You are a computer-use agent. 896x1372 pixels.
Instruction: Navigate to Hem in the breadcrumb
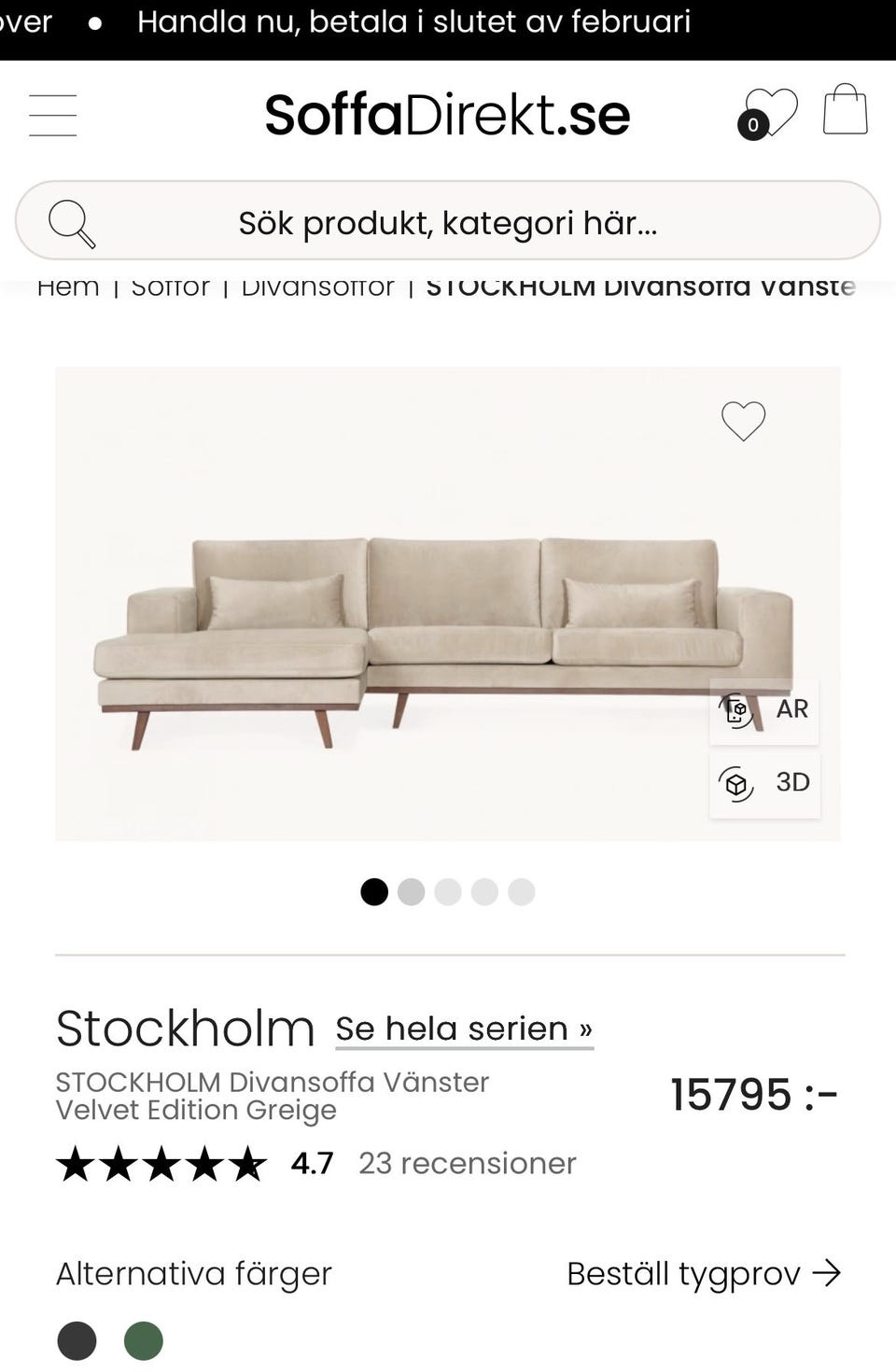[67, 287]
